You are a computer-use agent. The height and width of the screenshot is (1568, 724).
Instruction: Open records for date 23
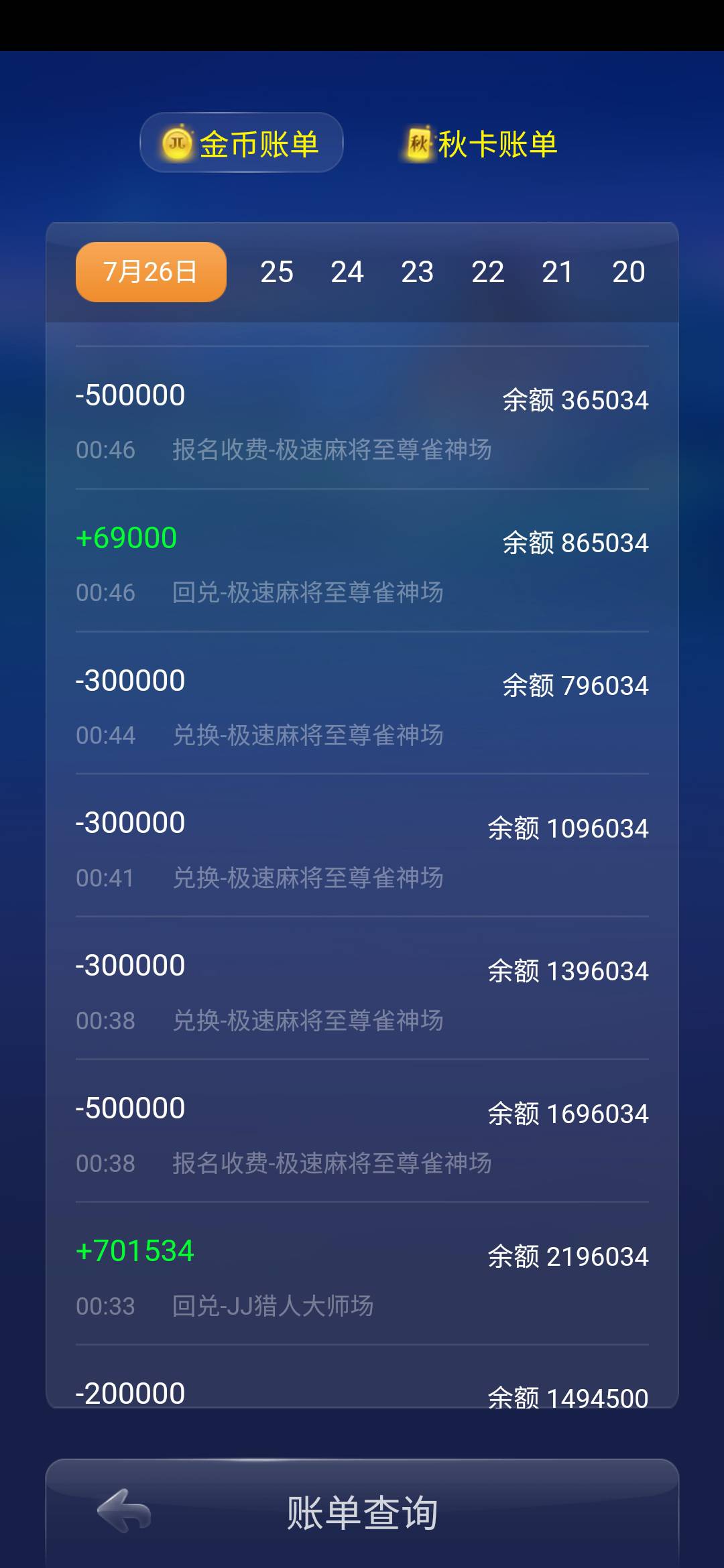point(418,271)
